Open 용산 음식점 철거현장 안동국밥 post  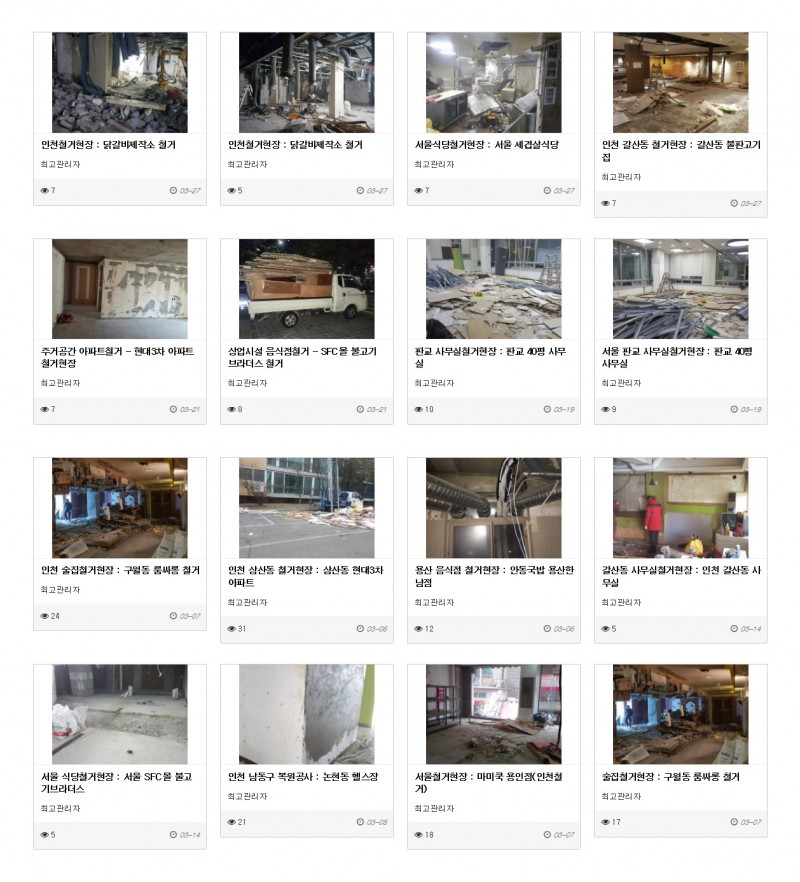coord(494,570)
